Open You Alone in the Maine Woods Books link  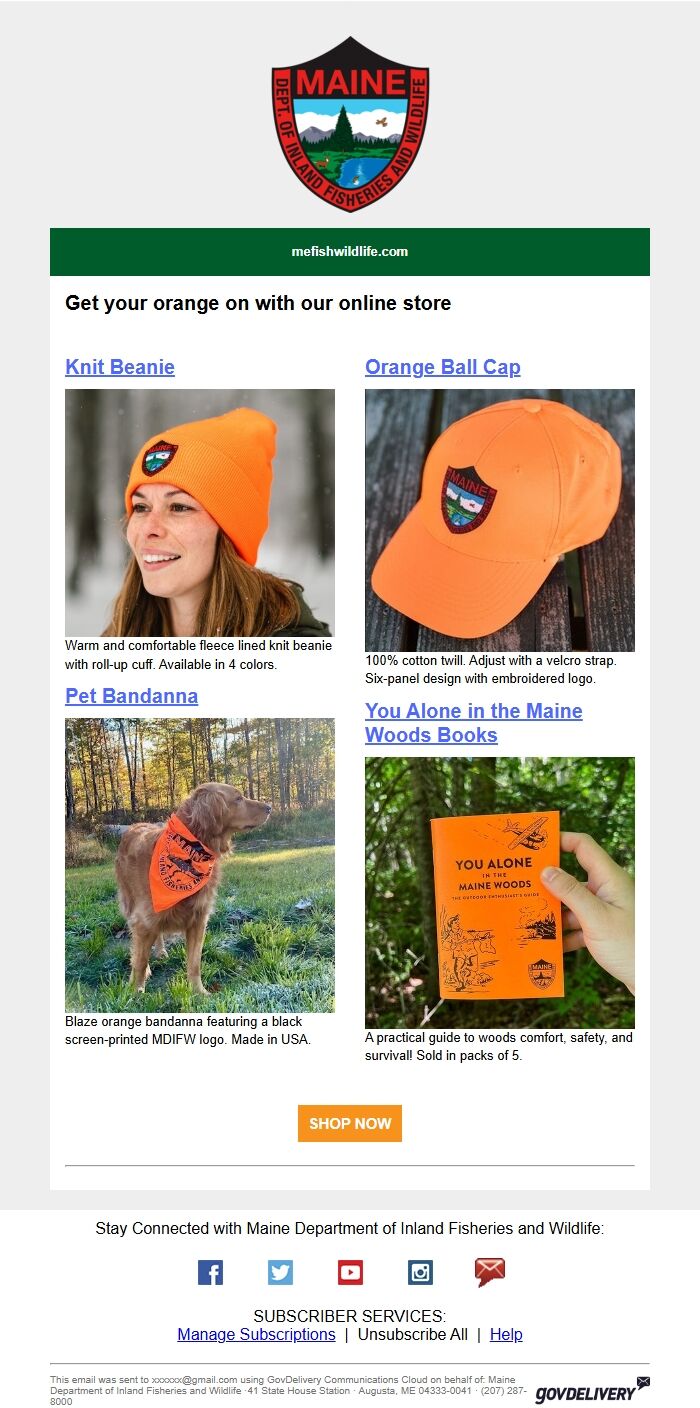pos(473,723)
